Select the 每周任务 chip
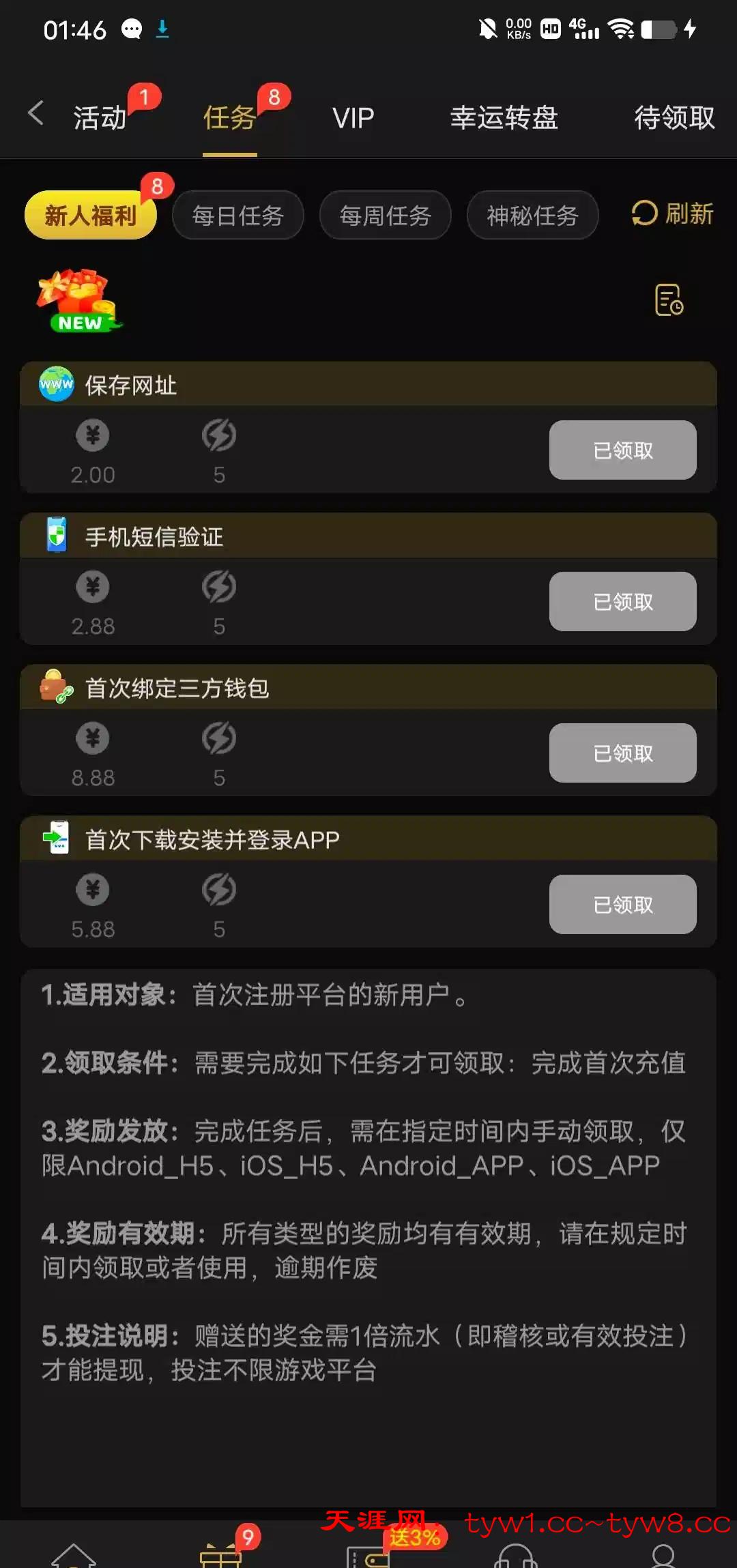Viewport: 737px width, 1568px height. click(x=385, y=216)
